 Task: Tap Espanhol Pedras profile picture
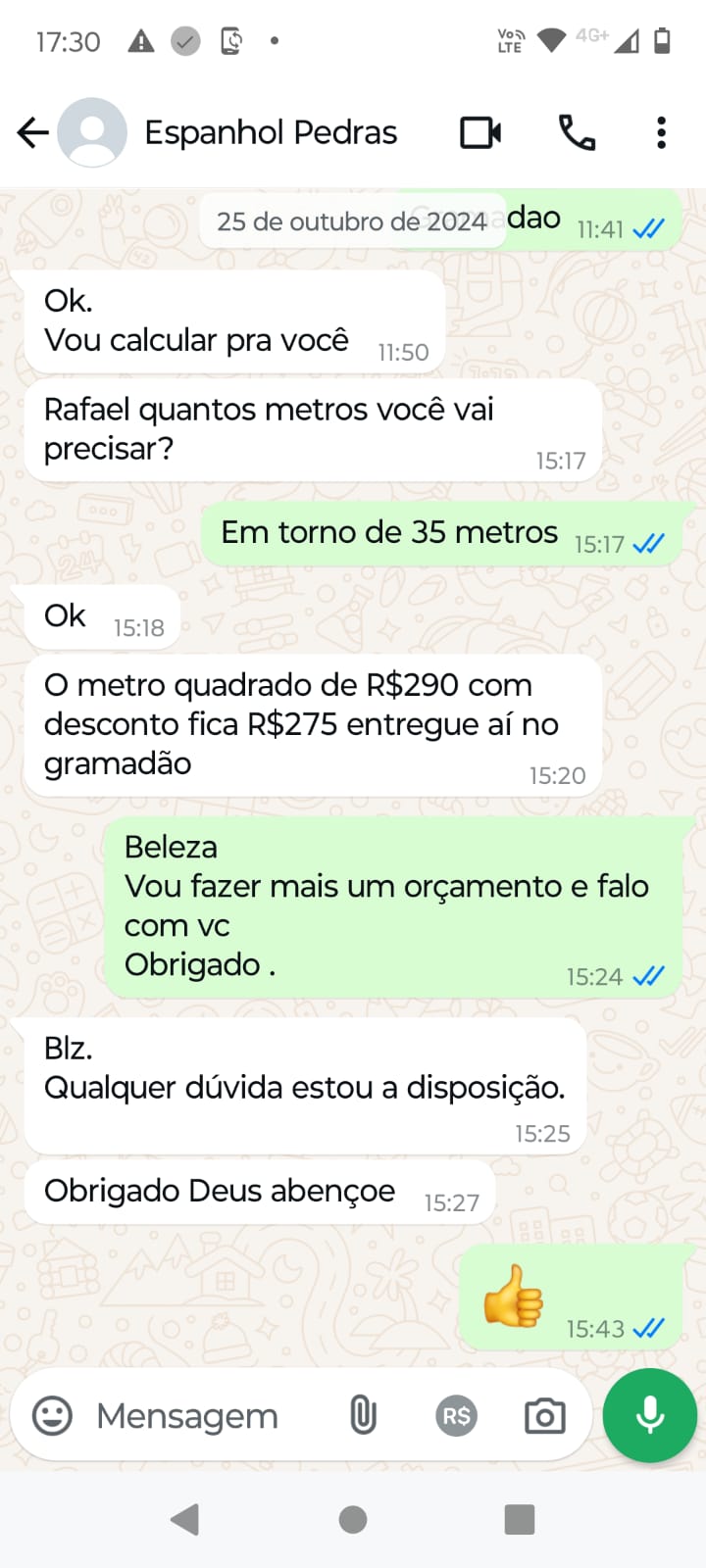92,132
